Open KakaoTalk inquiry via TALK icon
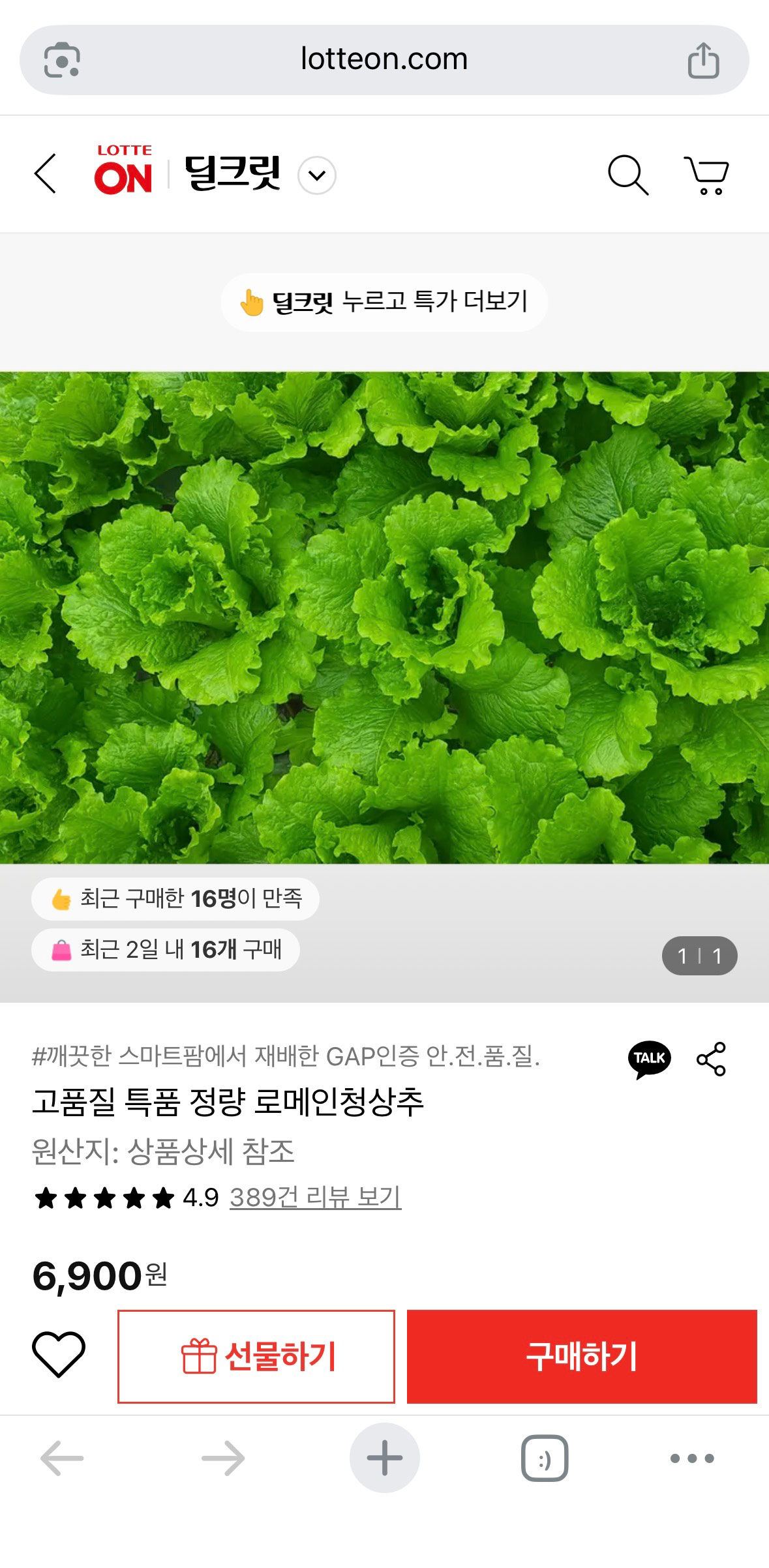This screenshot has height=1568, width=769. pos(649,1059)
